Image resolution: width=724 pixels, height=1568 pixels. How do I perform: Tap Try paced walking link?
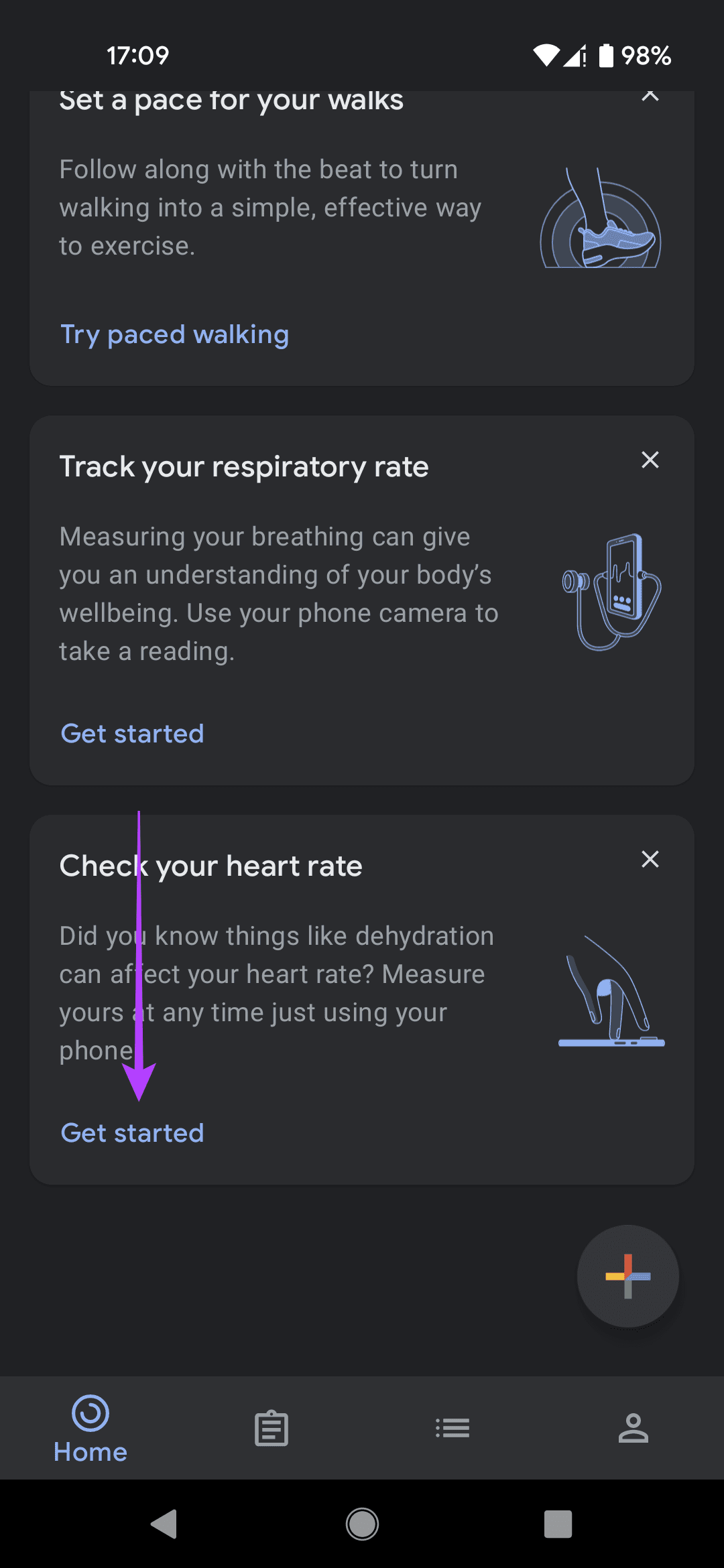pos(175,334)
